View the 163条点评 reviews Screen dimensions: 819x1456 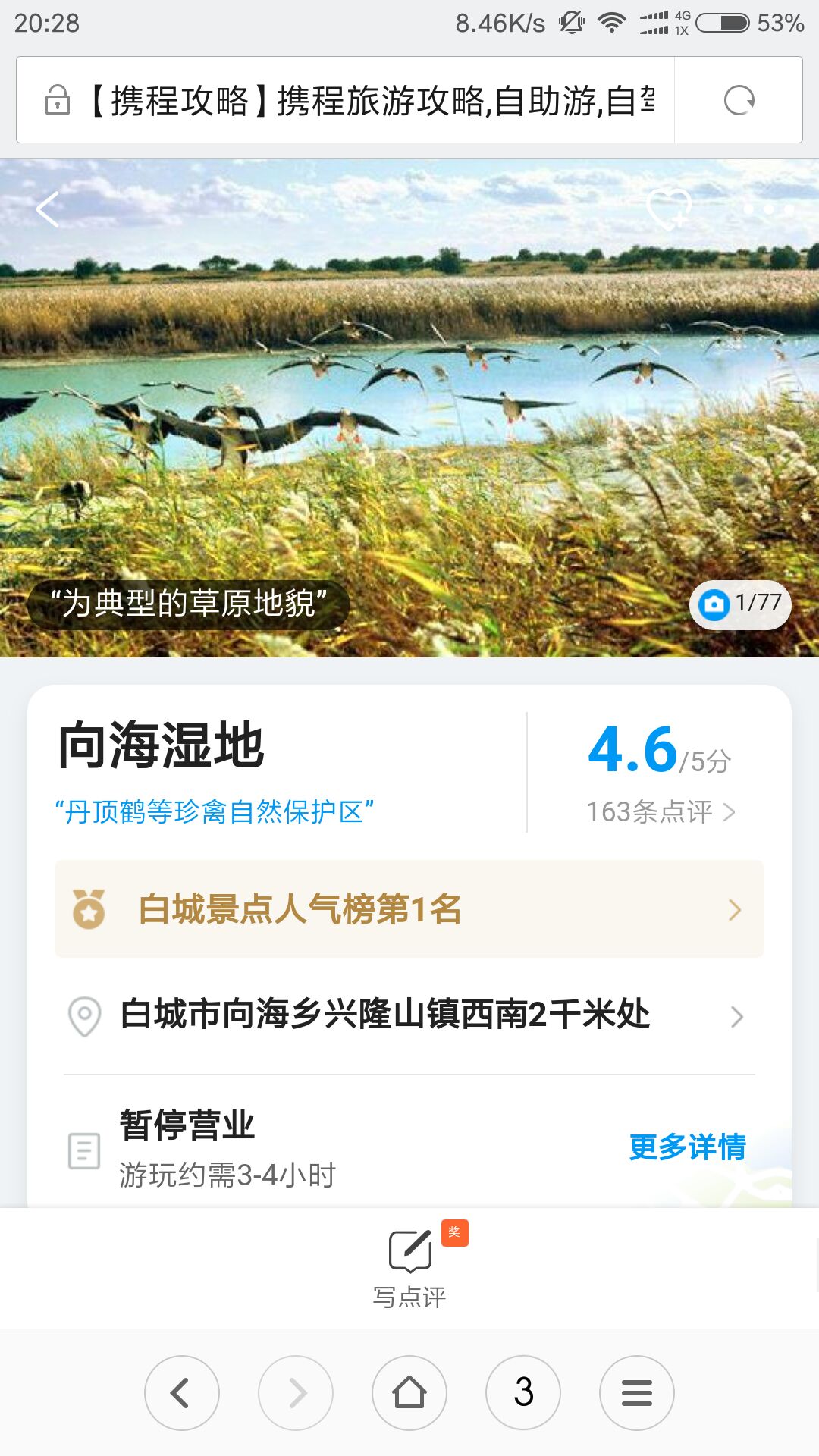(x=660, y=812)
